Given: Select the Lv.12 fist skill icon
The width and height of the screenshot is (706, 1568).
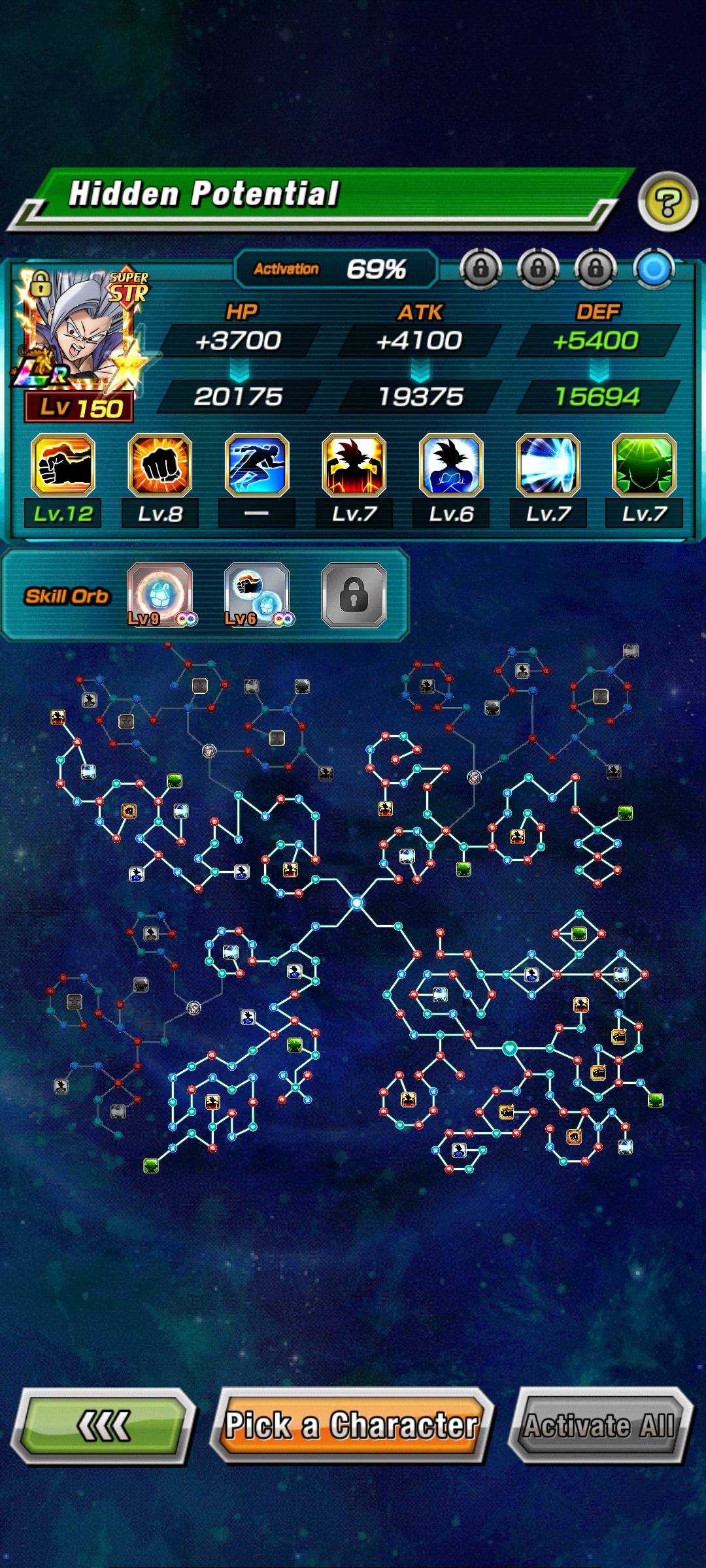Looking at the screenshot, I should pos(63,465).
